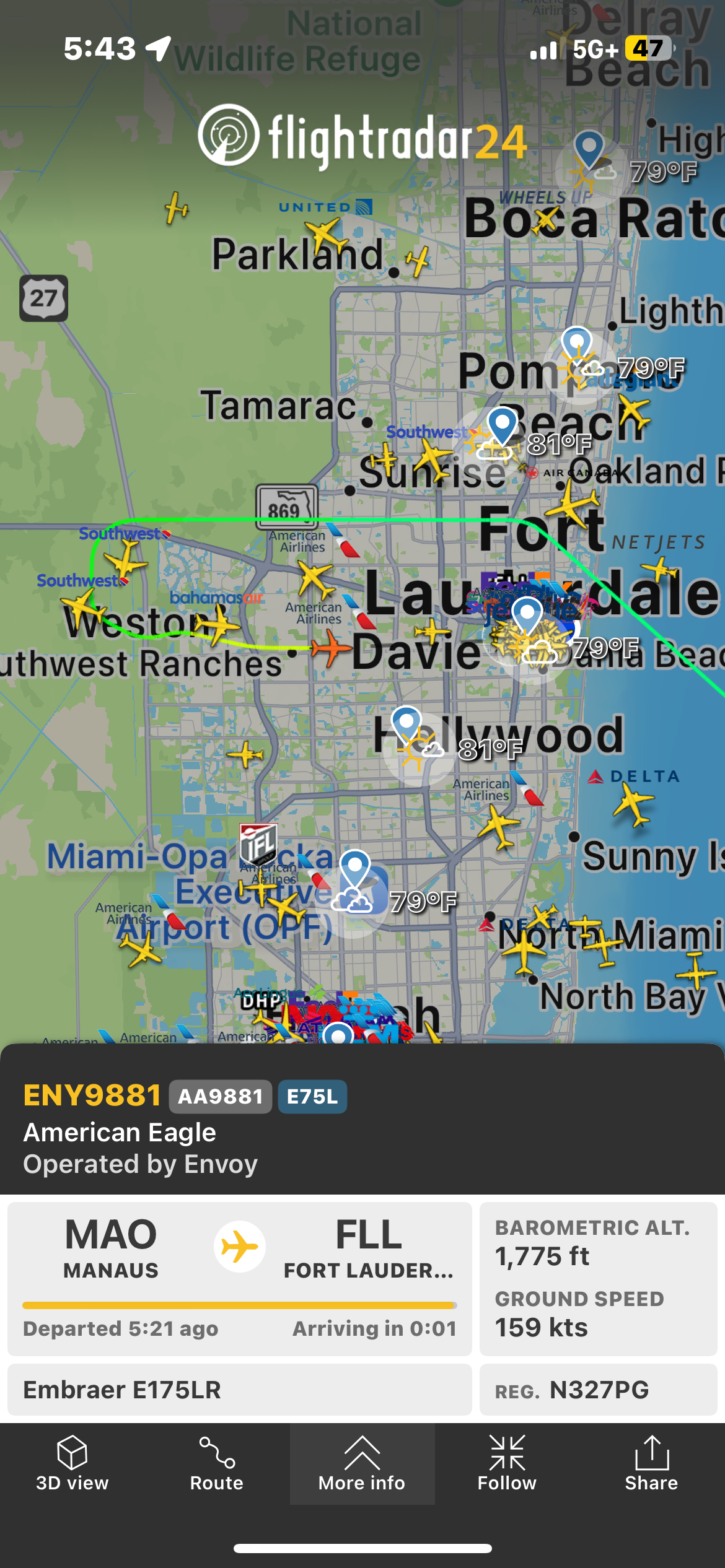Tap the NetJets aircraft on the map
This screenshot has height=1568, width=725.
[x=659, y=568]
